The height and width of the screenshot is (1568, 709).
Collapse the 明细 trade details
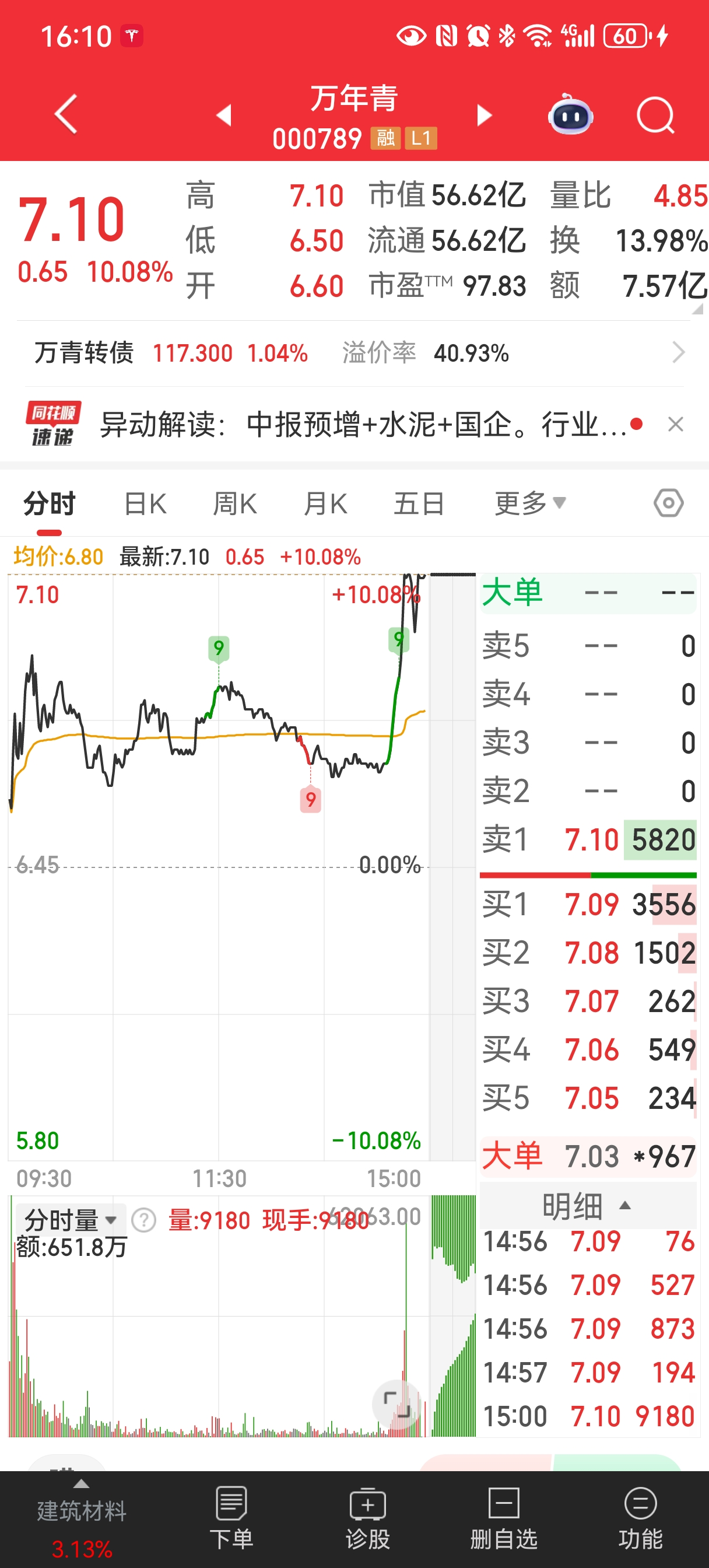coord(587,1206)
